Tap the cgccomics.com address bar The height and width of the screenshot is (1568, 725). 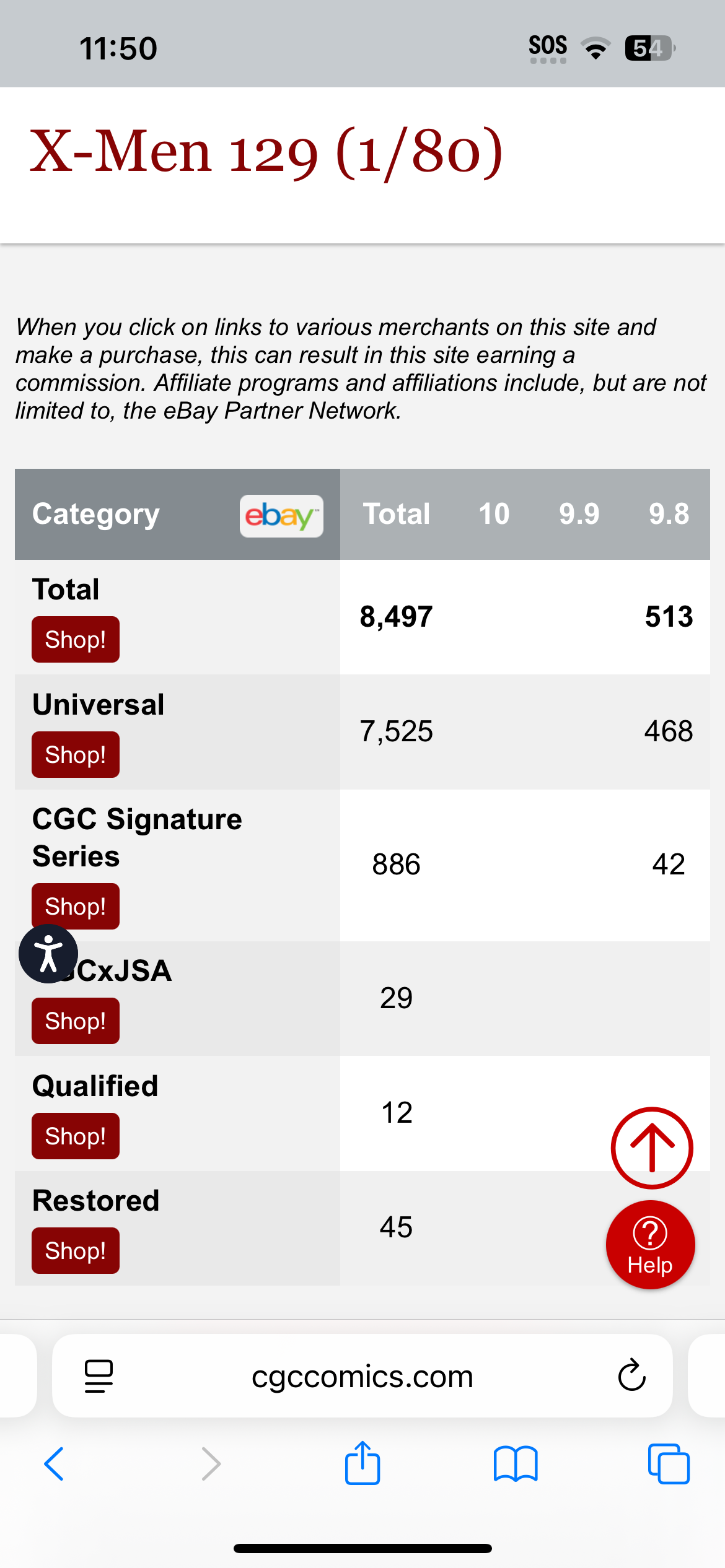point(362,1376)
